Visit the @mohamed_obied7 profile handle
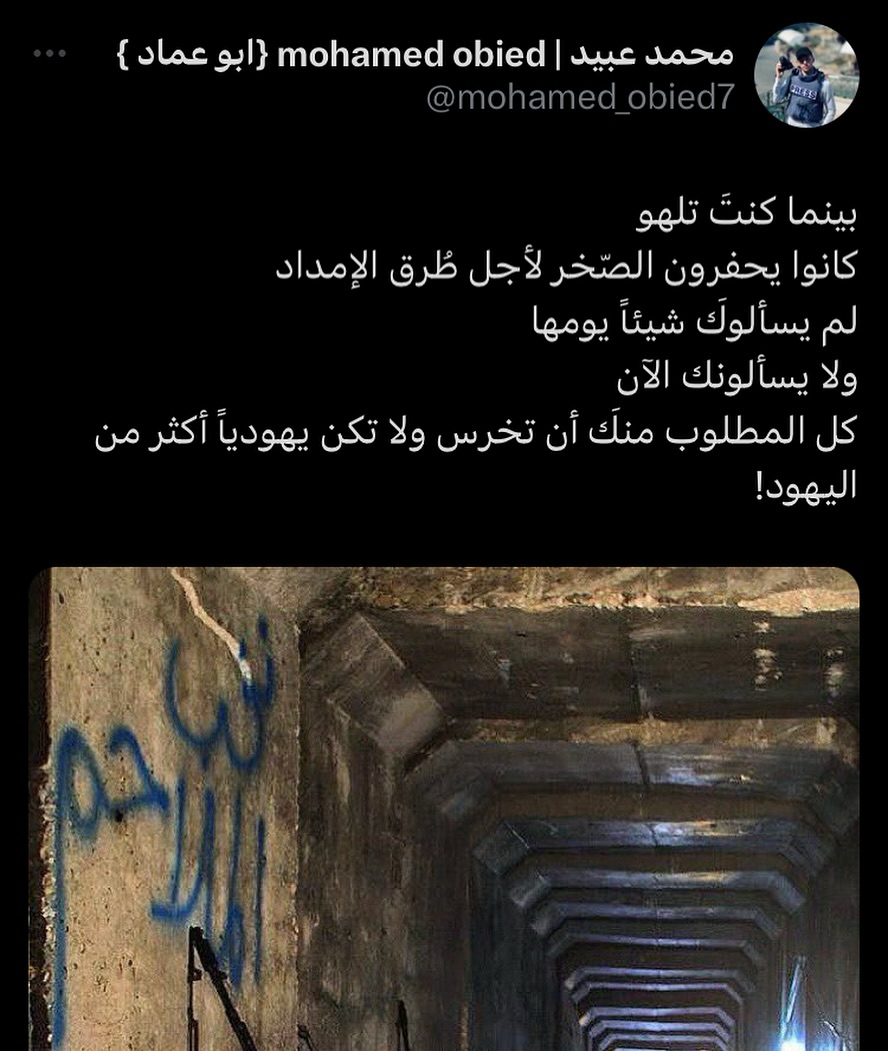 coord(581,98)
